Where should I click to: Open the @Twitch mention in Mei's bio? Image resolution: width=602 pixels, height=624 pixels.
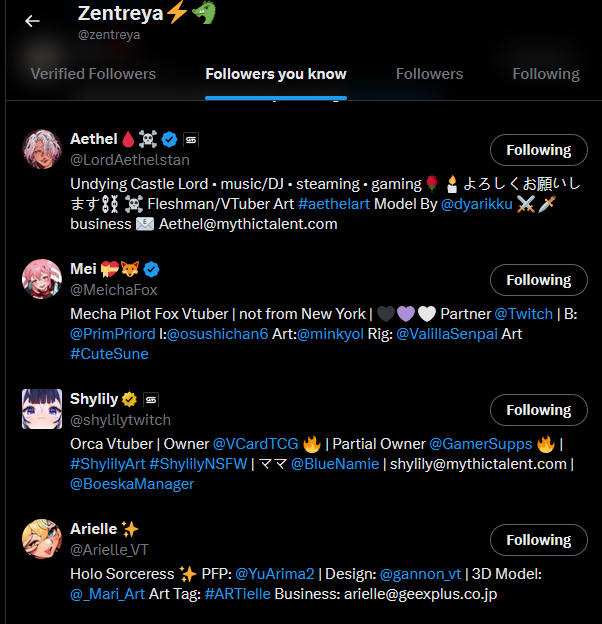coord(524,314)
